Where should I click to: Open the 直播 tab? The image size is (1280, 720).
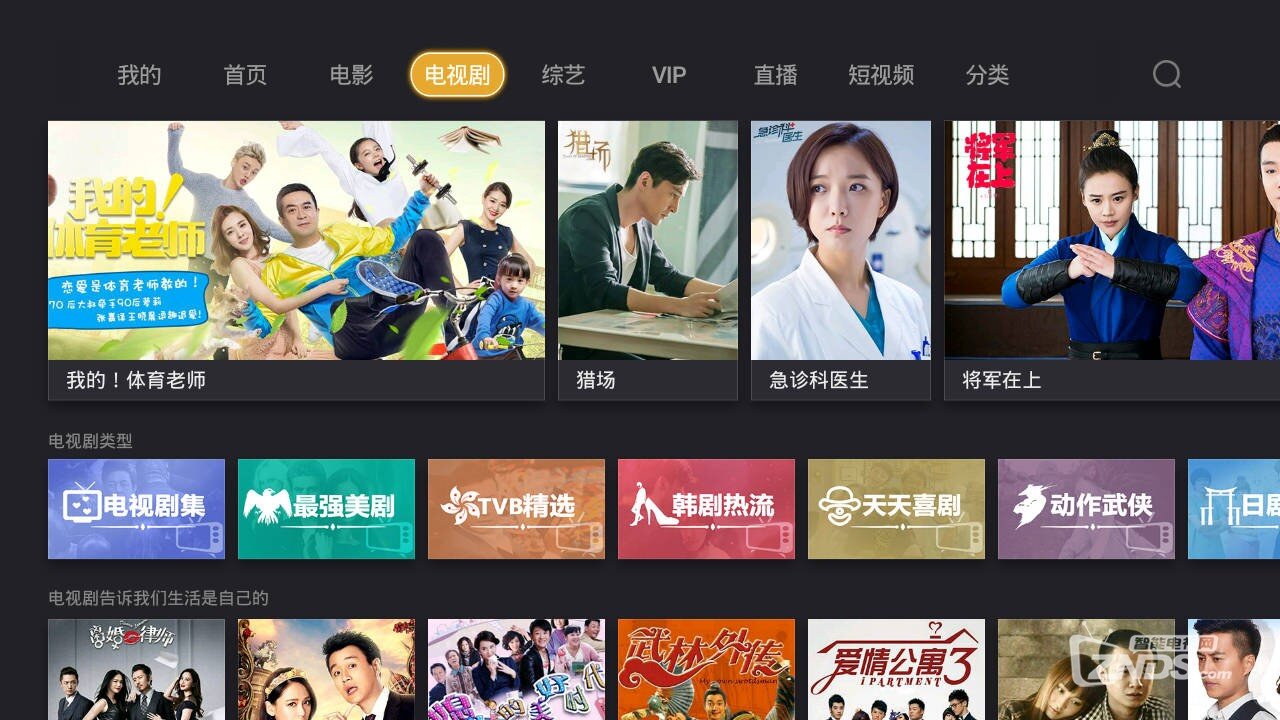(x=775, y=75)
